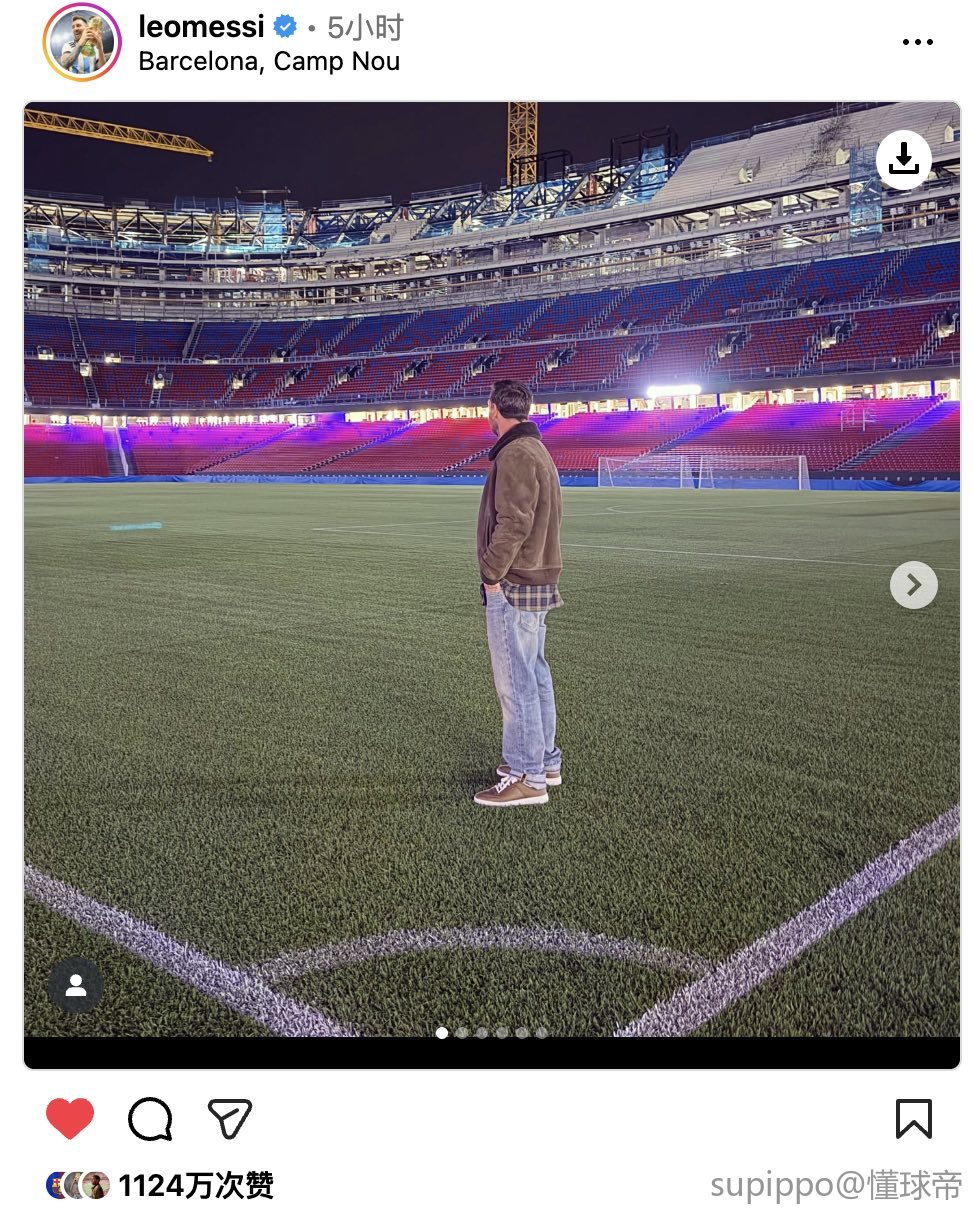Viewport: 974px width, 1214px height.
Task: Share the post via paper plane
Action: point(229,1119)
